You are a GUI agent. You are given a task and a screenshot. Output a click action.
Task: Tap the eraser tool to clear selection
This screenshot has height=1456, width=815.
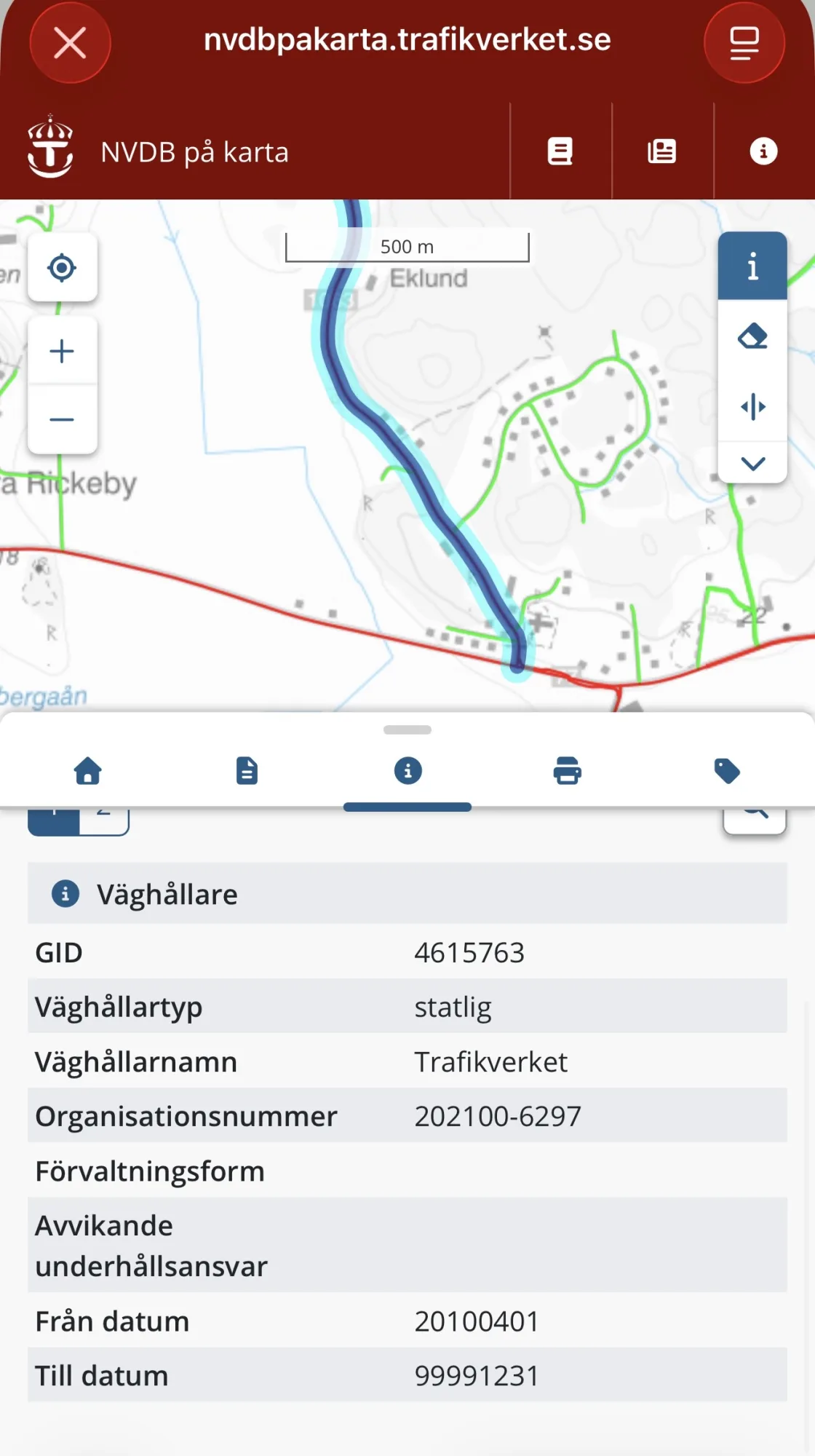pos(752,336)
